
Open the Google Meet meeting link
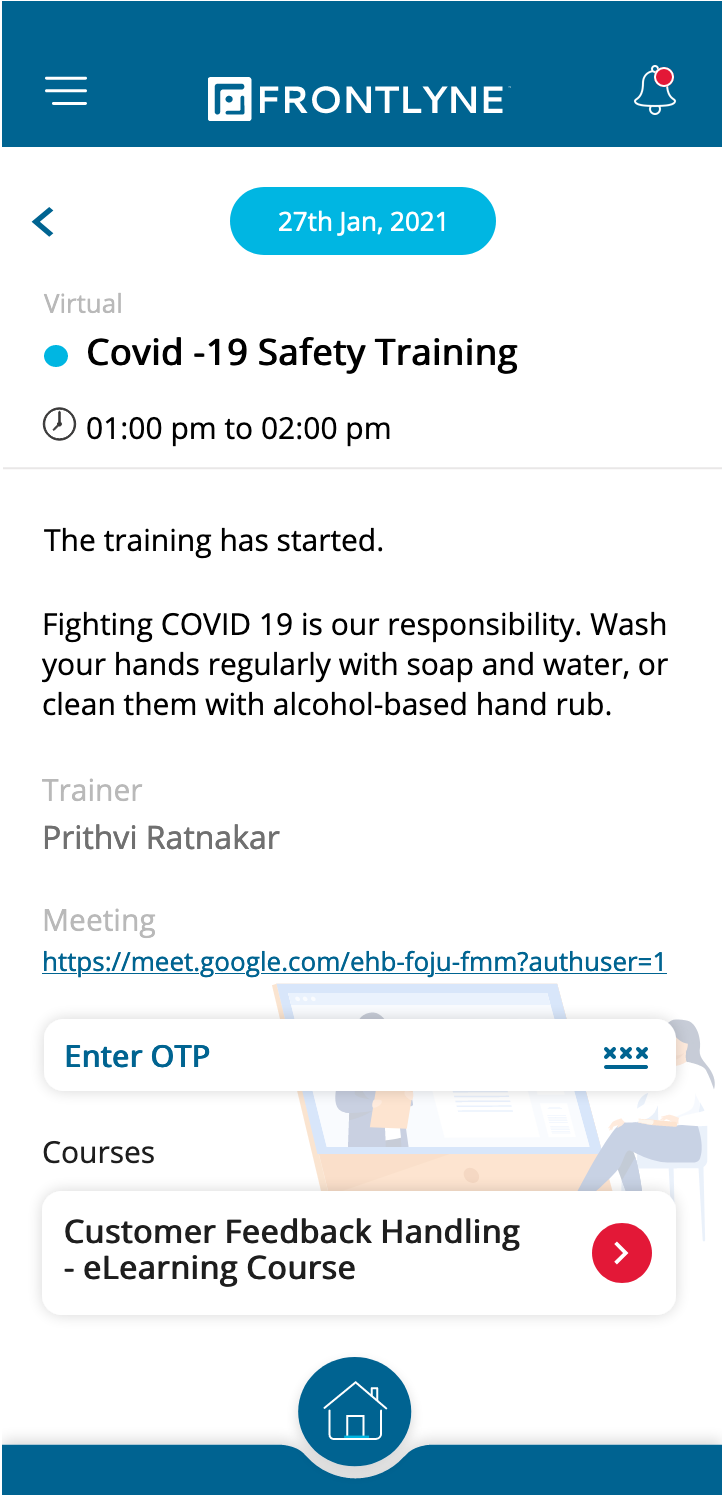tap(354, 962)
